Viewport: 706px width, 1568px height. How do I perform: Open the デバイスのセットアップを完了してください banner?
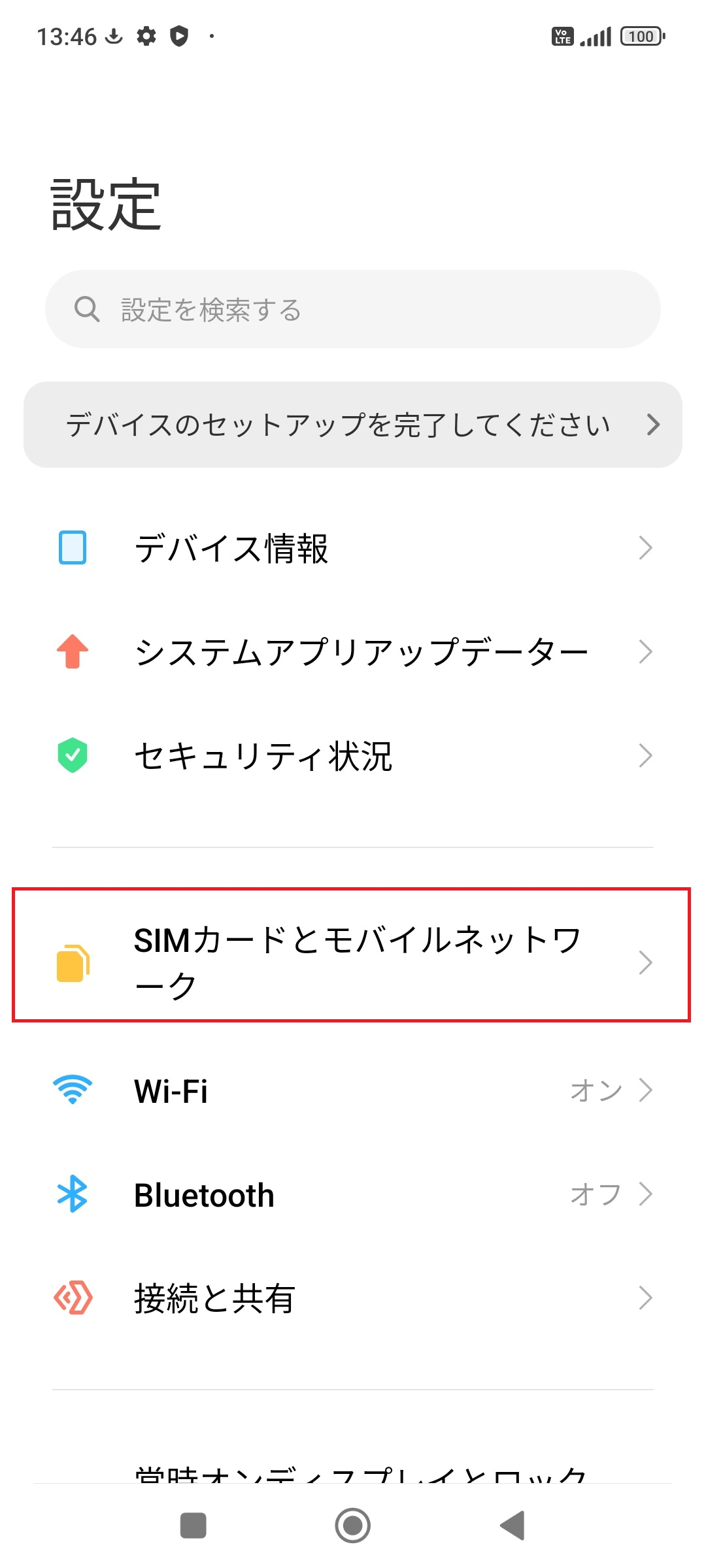point(353,425)
